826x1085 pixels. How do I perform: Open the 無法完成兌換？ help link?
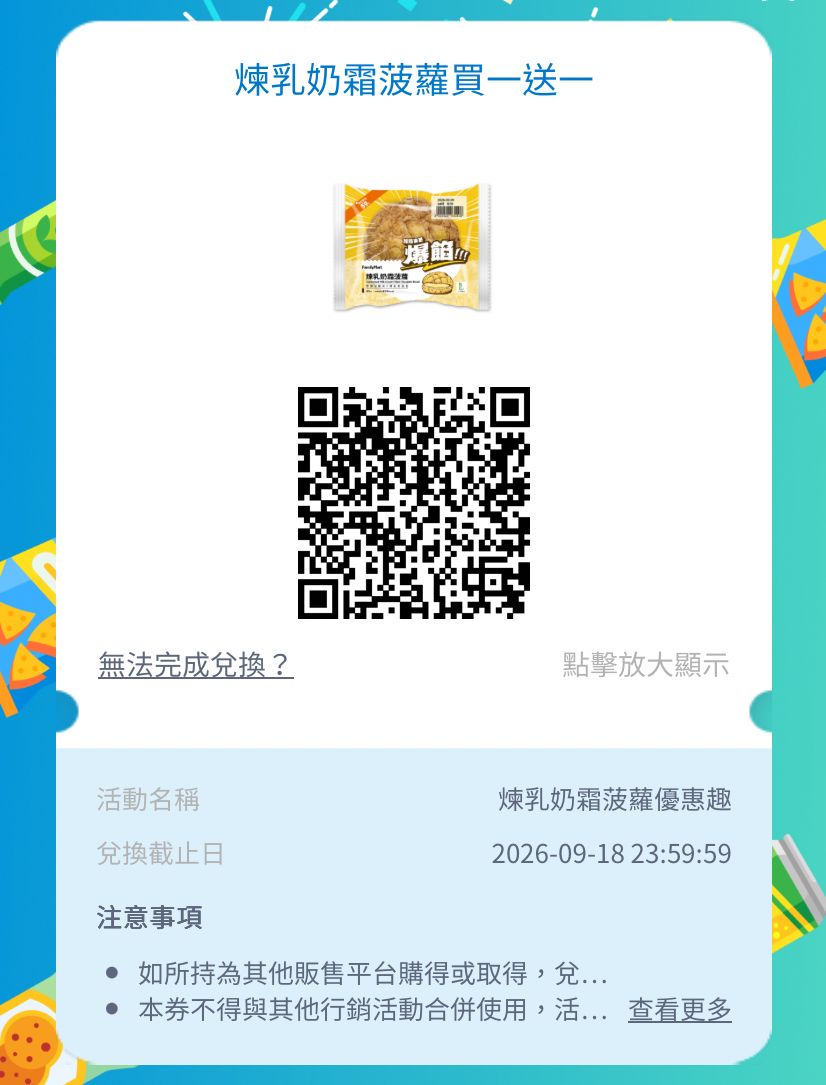[x=196, y=665]
